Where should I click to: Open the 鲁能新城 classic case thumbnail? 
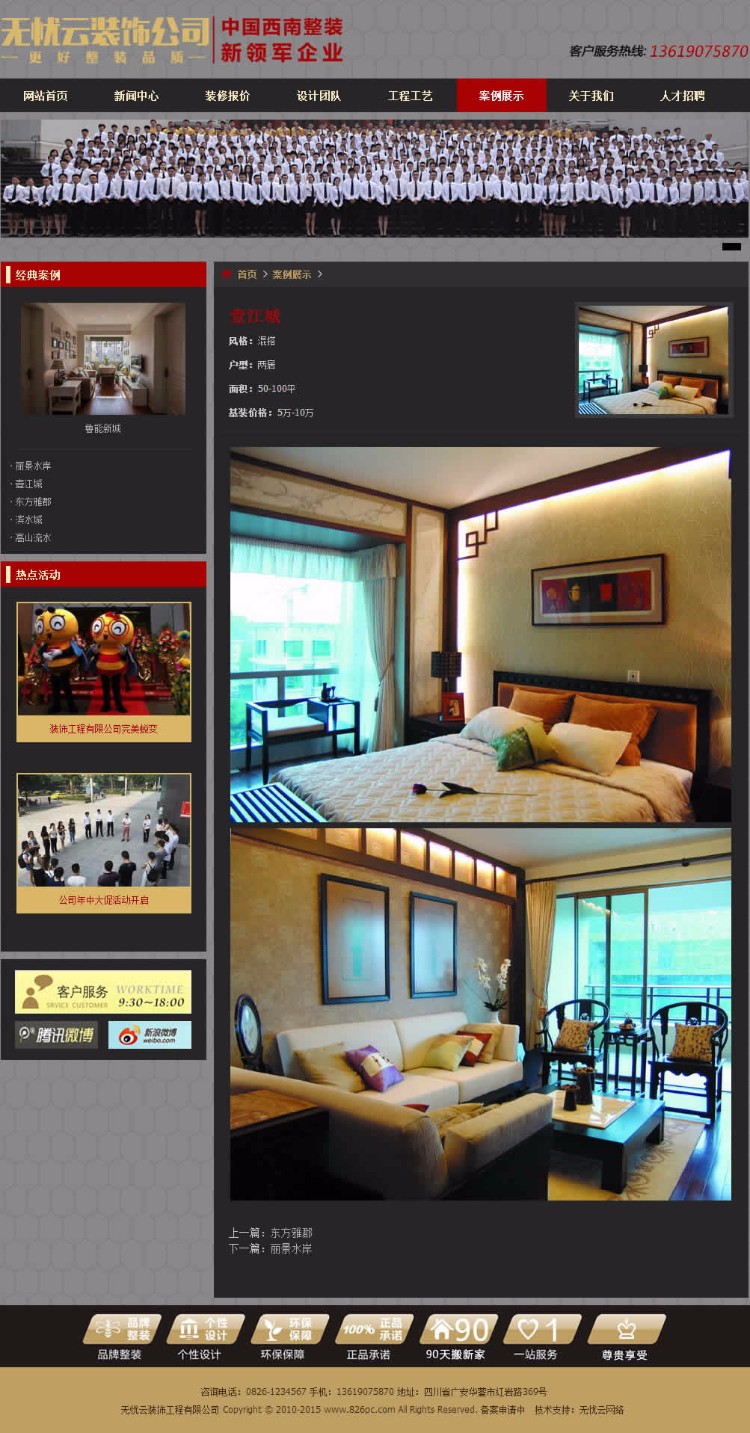[103, 359]
